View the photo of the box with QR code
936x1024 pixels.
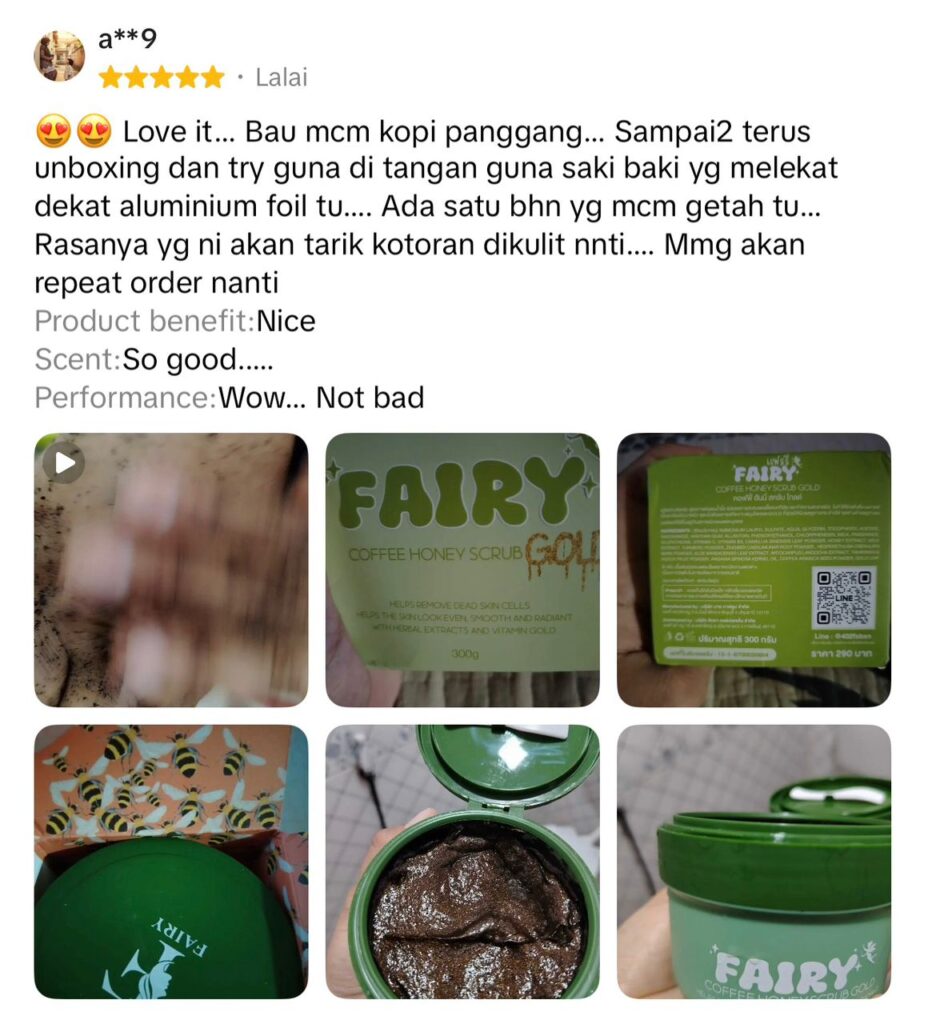753,570
